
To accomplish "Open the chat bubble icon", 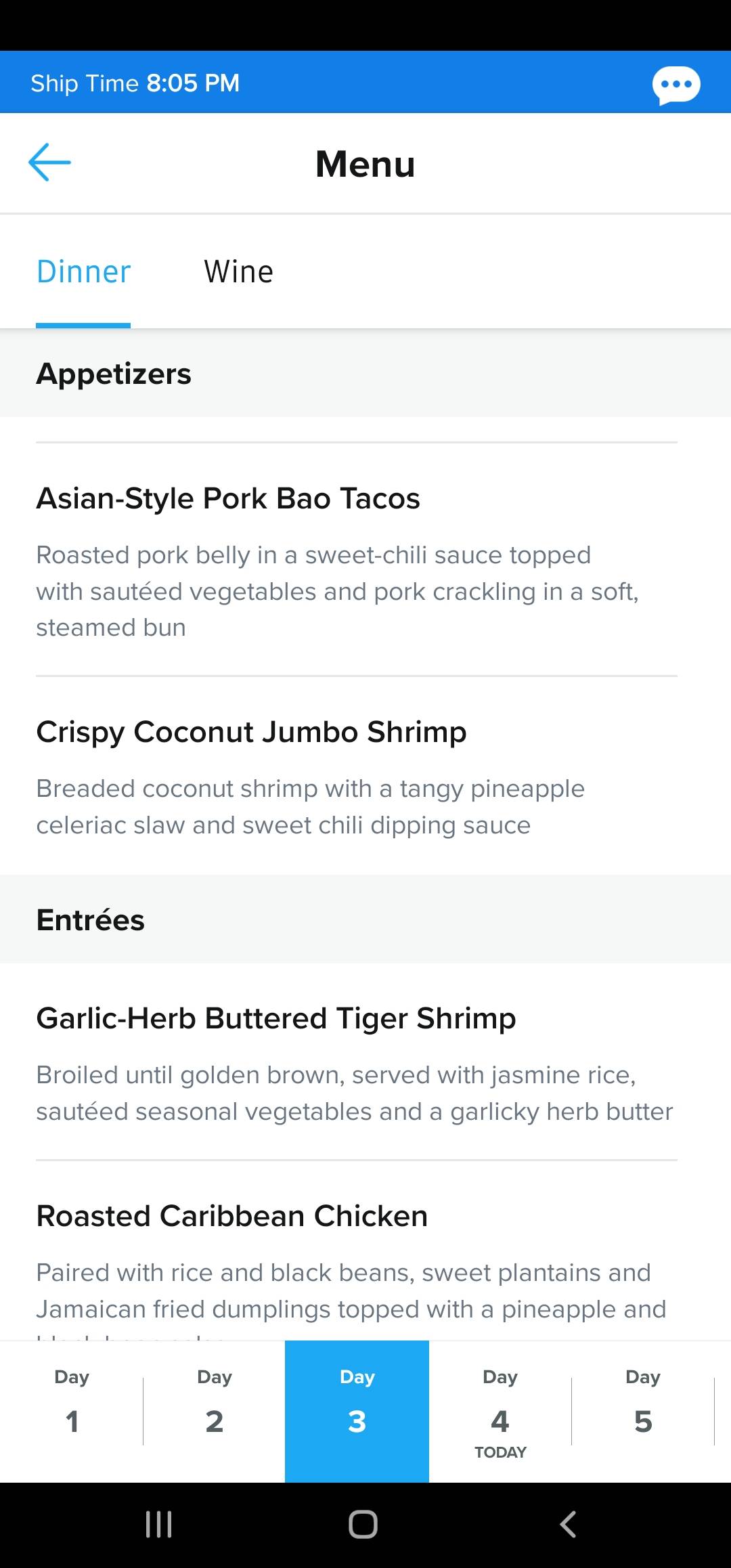I will [676, 85].
